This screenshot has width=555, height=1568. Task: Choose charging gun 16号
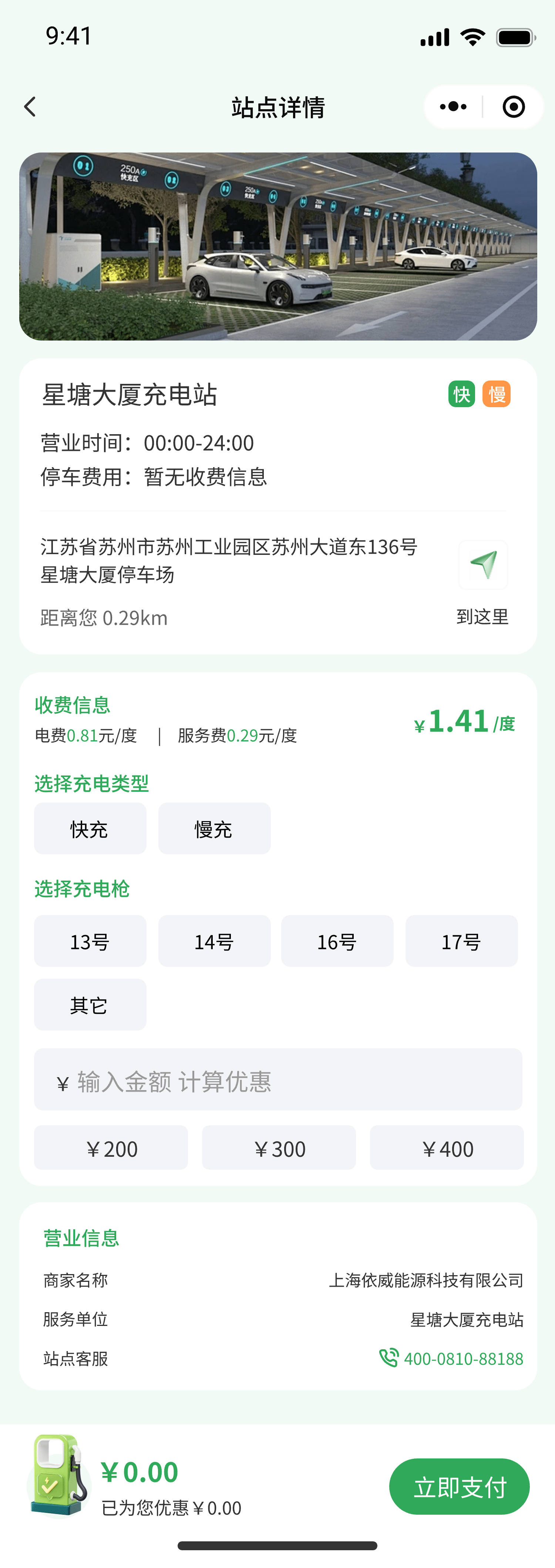pos(337,941)
